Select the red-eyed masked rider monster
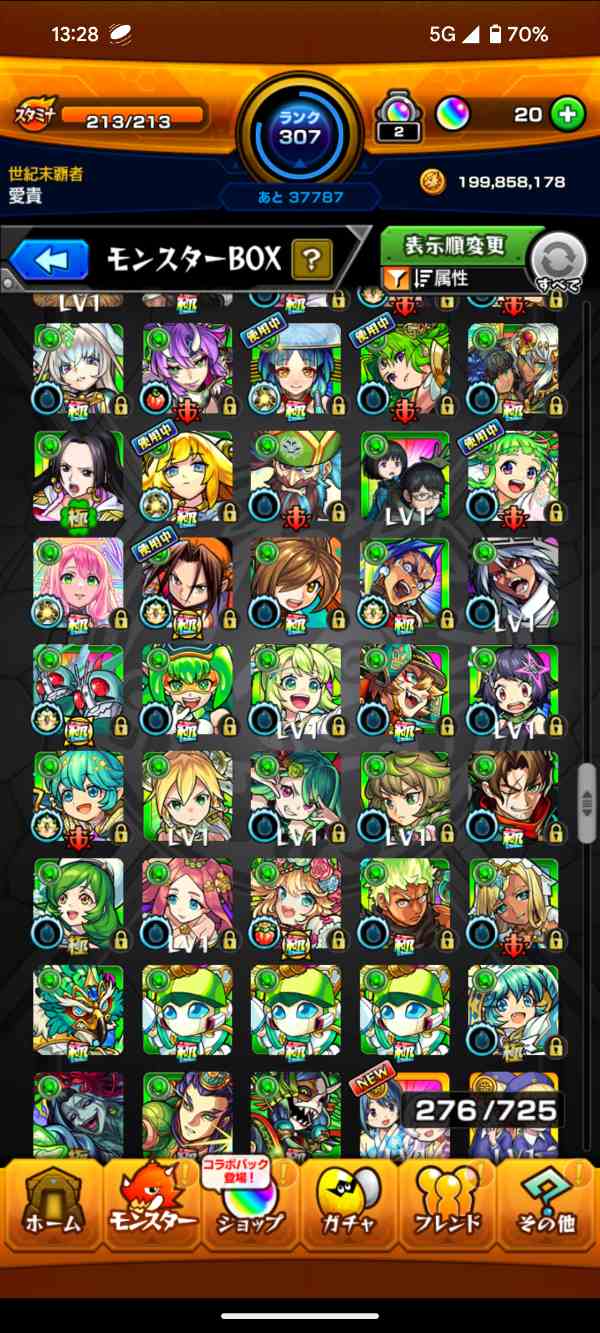This screenshot has width=600, height=1333. (x=78, y=690)
